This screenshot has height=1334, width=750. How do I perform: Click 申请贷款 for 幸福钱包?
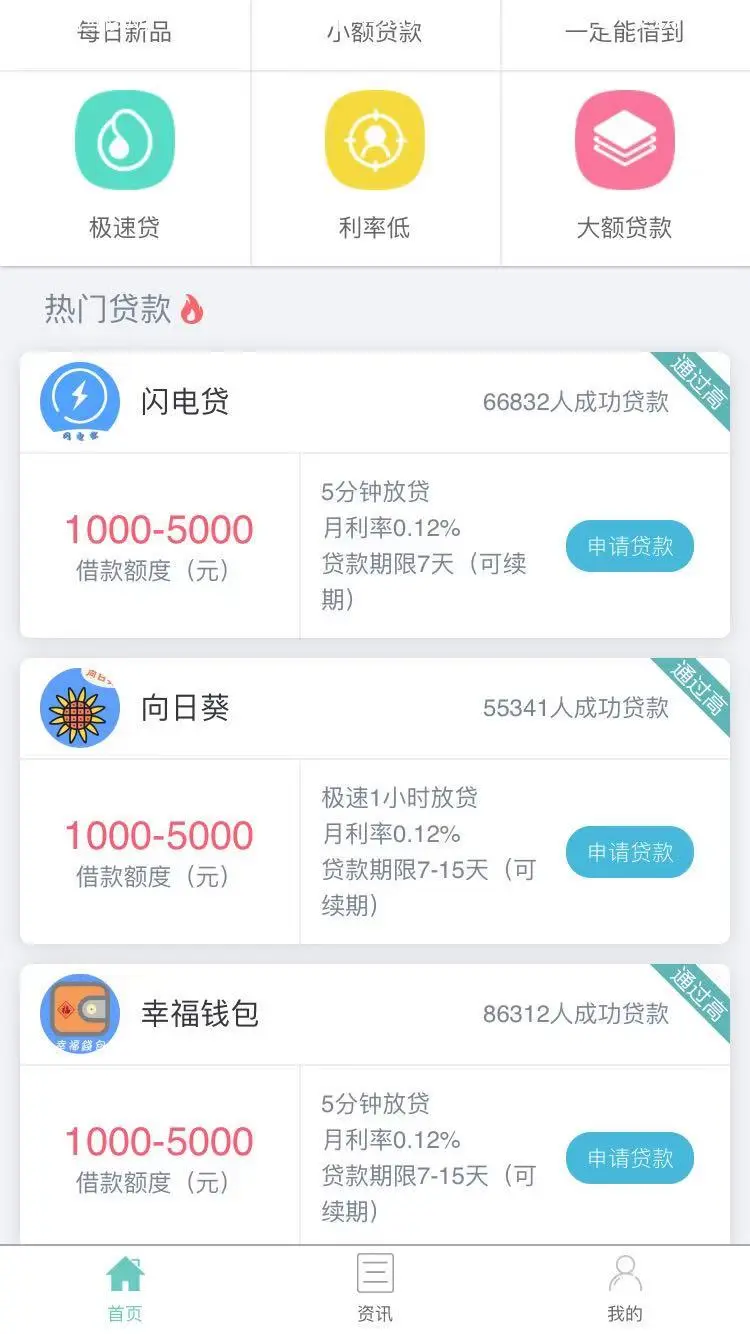[x=629, y=1158]
